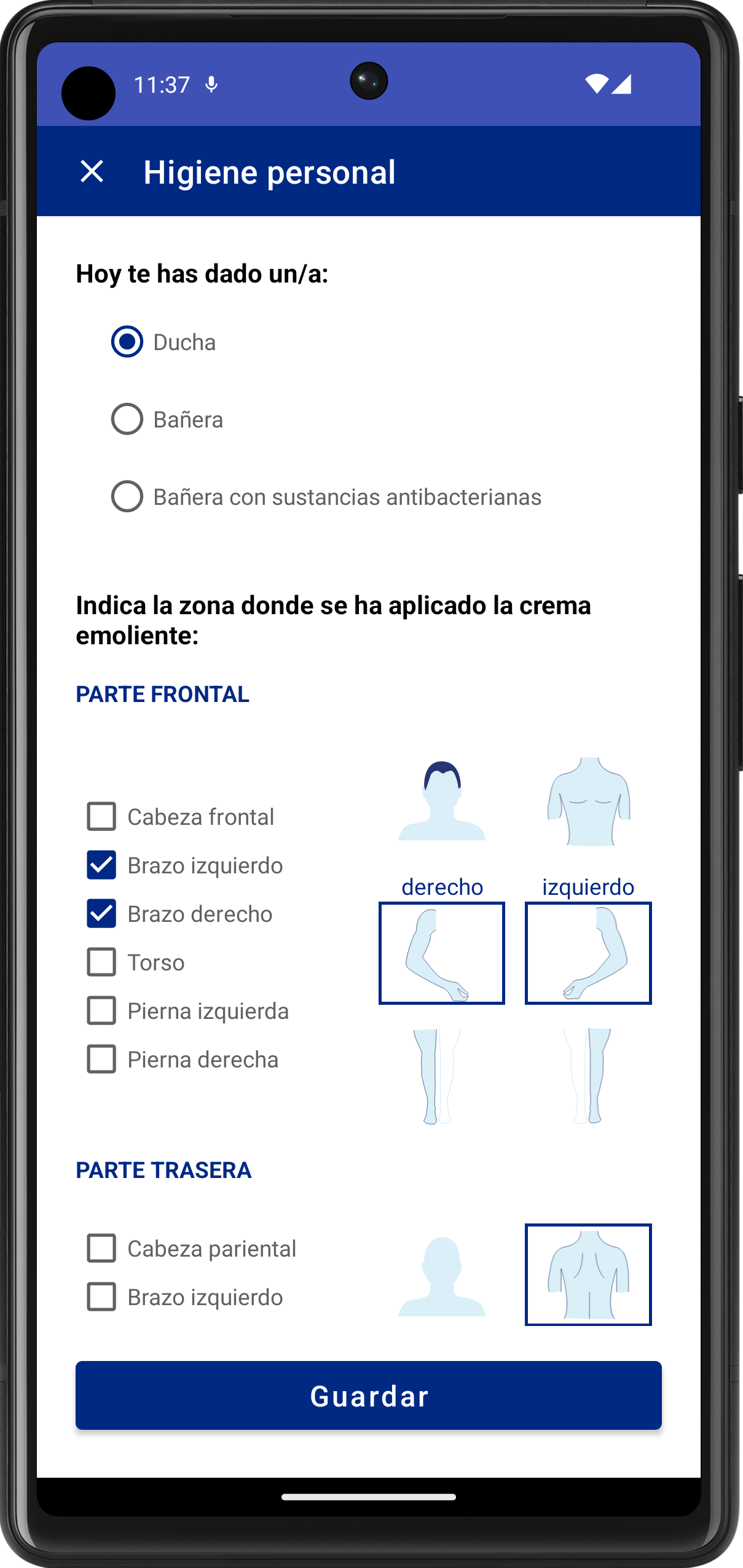Screen dimensions: 743x1568
Task: Check the Cabeza pariental checkbox
Action: tap(101, 1249)
